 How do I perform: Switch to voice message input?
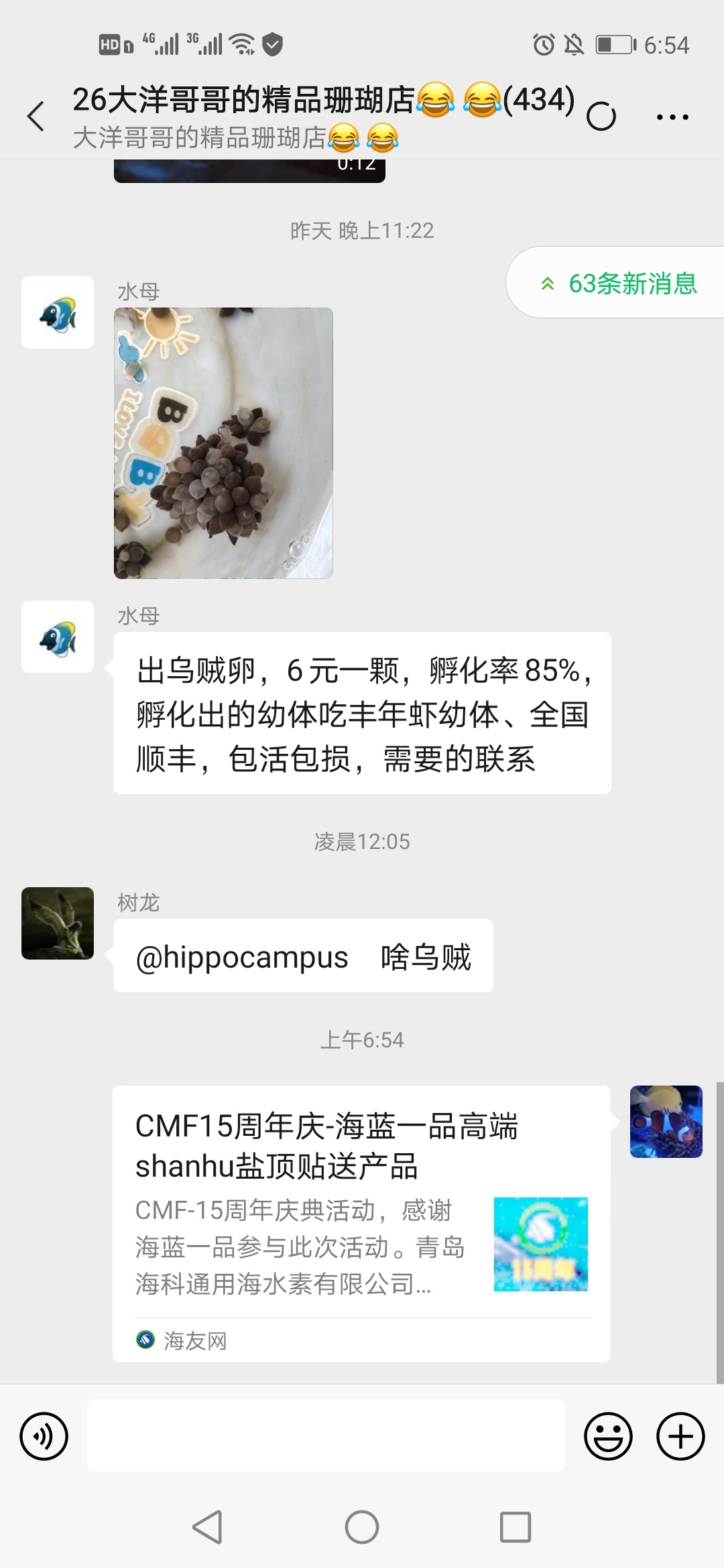(44, 1437)
